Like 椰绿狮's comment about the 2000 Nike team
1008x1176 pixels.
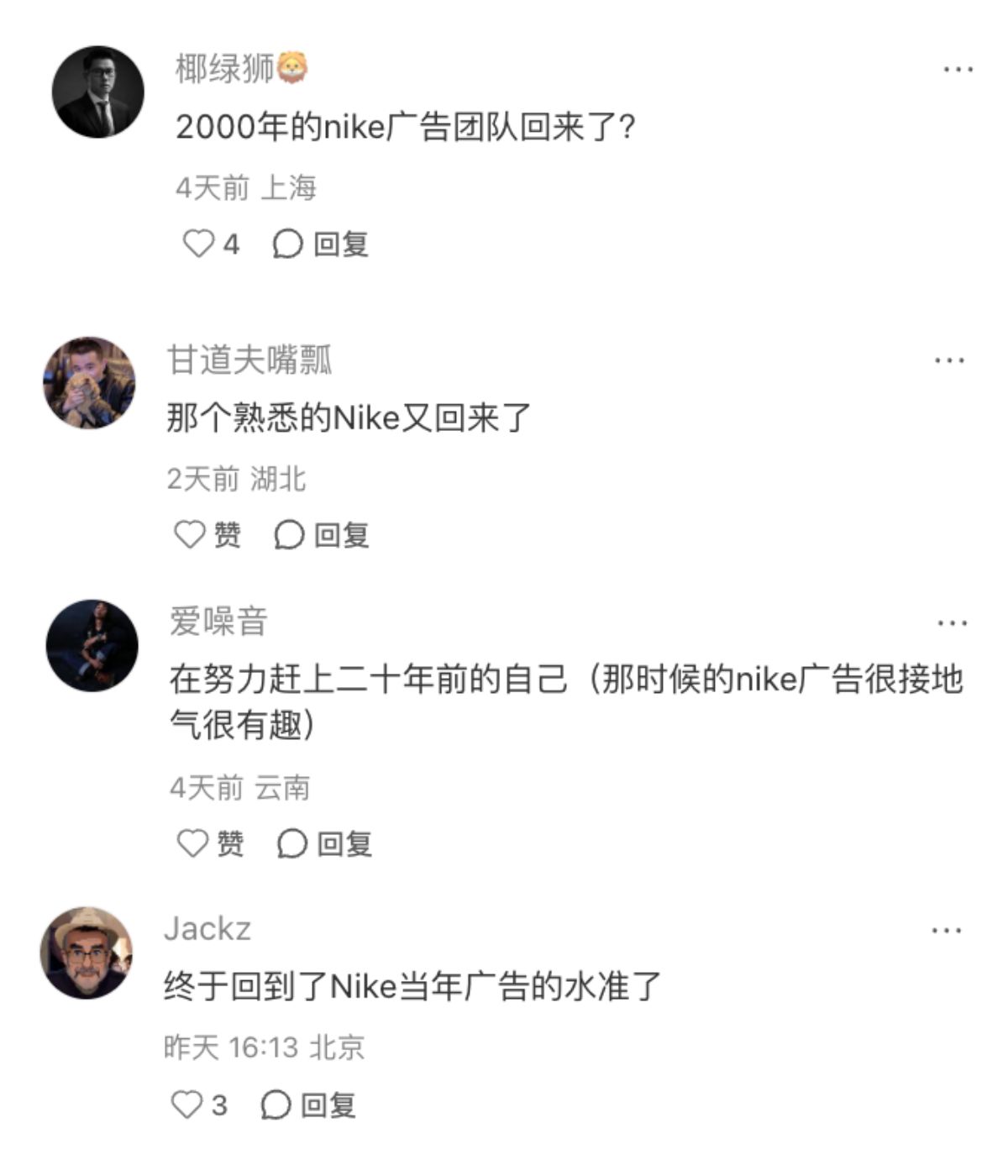coord(200,244)
